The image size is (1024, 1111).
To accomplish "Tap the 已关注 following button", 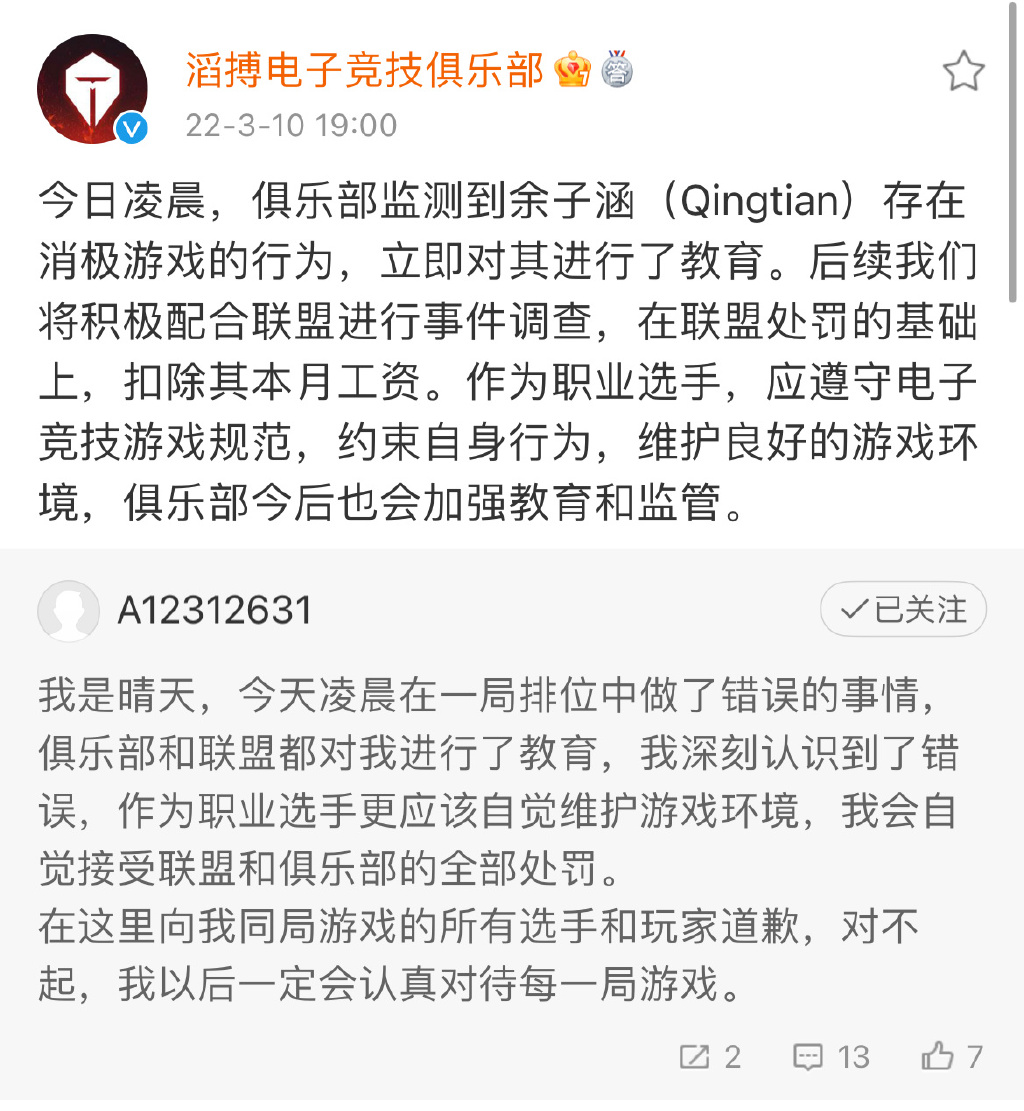I will (903, 610).
